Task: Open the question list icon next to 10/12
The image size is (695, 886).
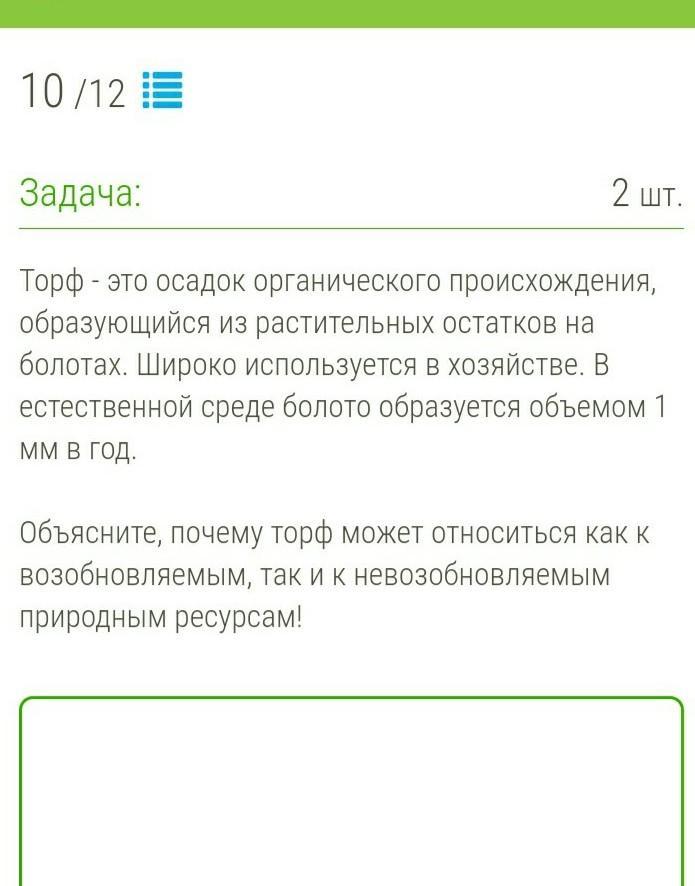Action: (163, 91)
